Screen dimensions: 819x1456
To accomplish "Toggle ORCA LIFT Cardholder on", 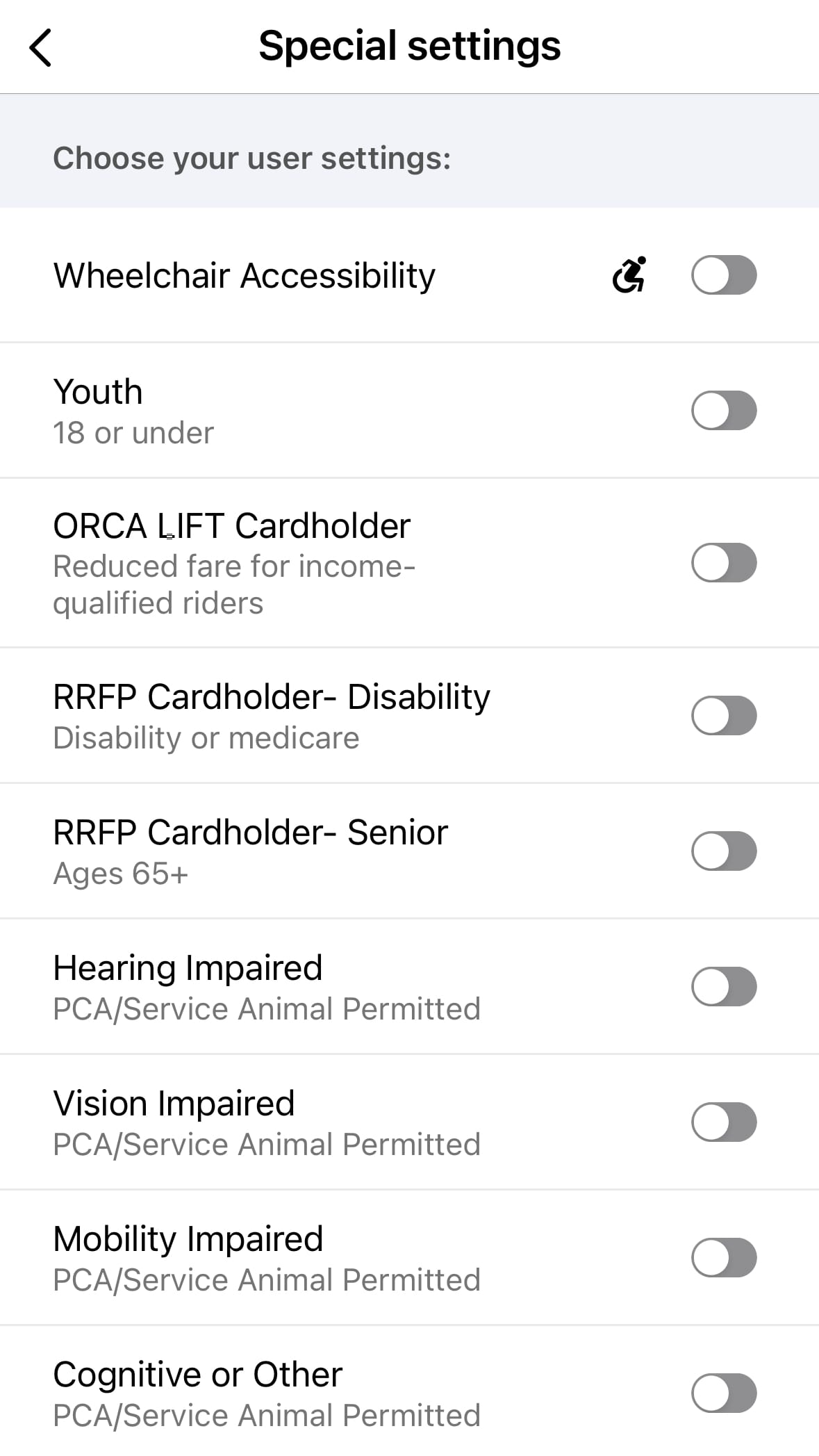I will (x=723, y=562).
